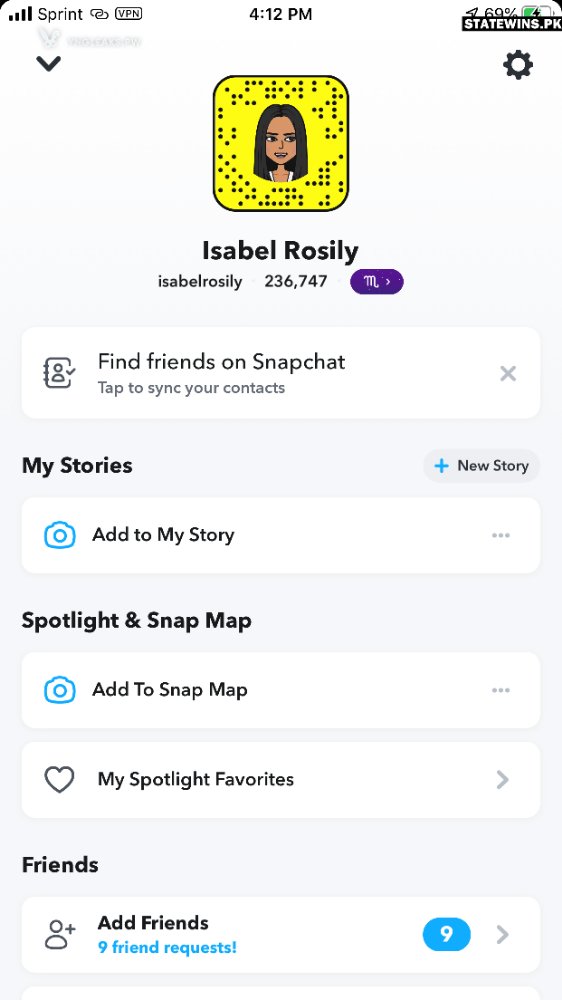
Task: Open more options for My Story
Action: (501, 535)
